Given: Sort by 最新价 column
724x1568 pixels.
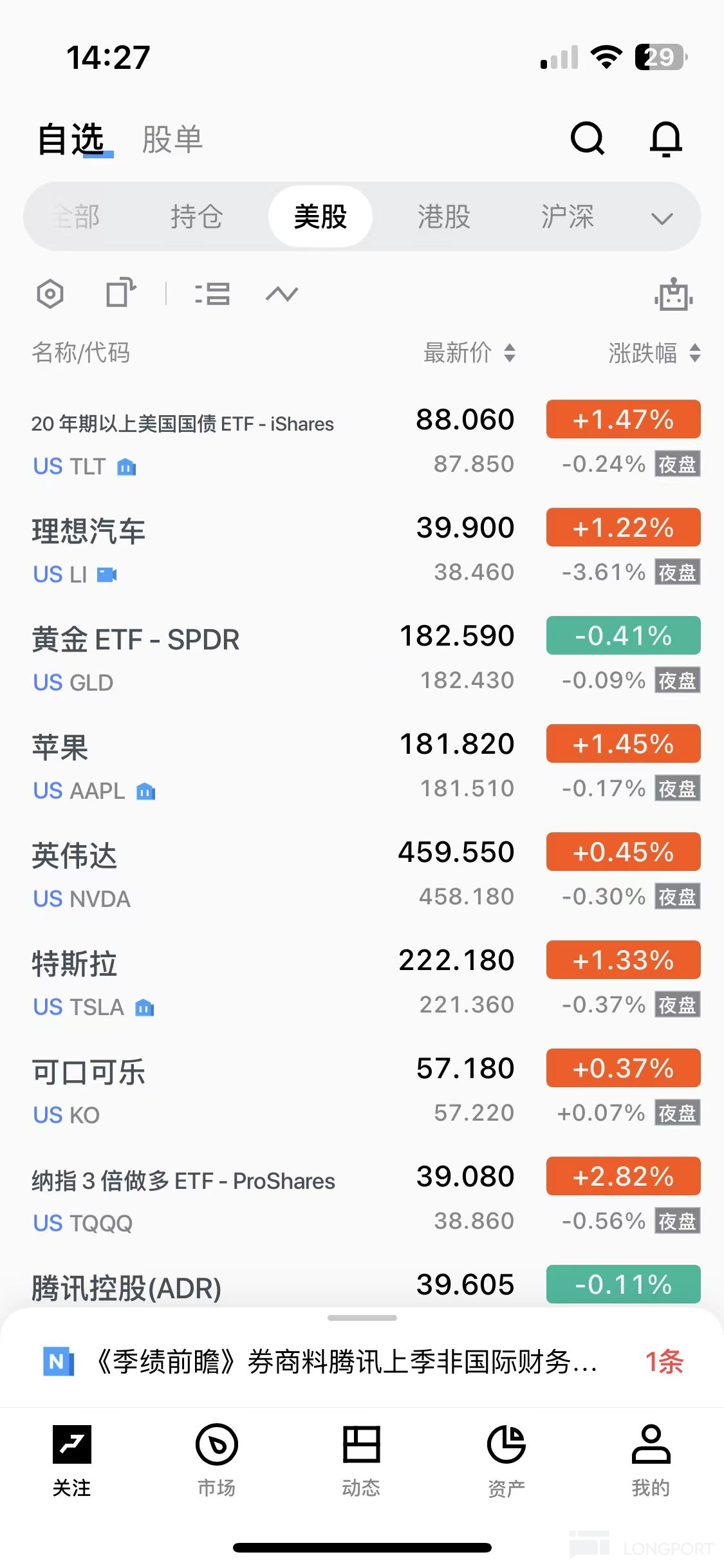Looking at the screenshot, I should [469, 353].
